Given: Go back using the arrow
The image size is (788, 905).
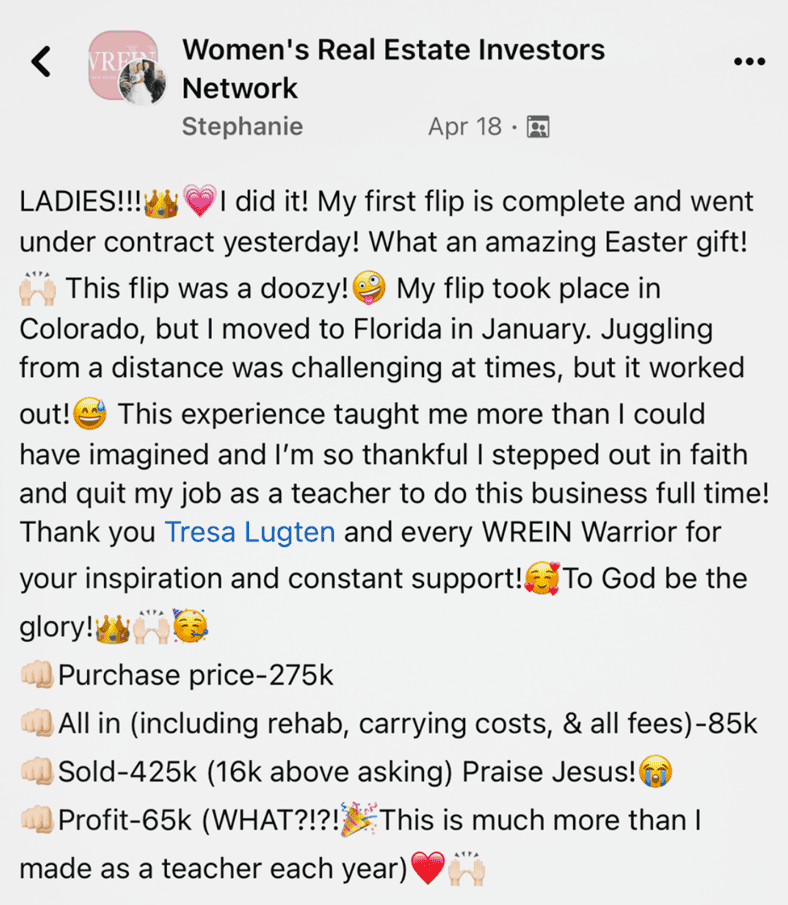Looking at the screenshot, I should pyautogui.click(x=41, y=62).
